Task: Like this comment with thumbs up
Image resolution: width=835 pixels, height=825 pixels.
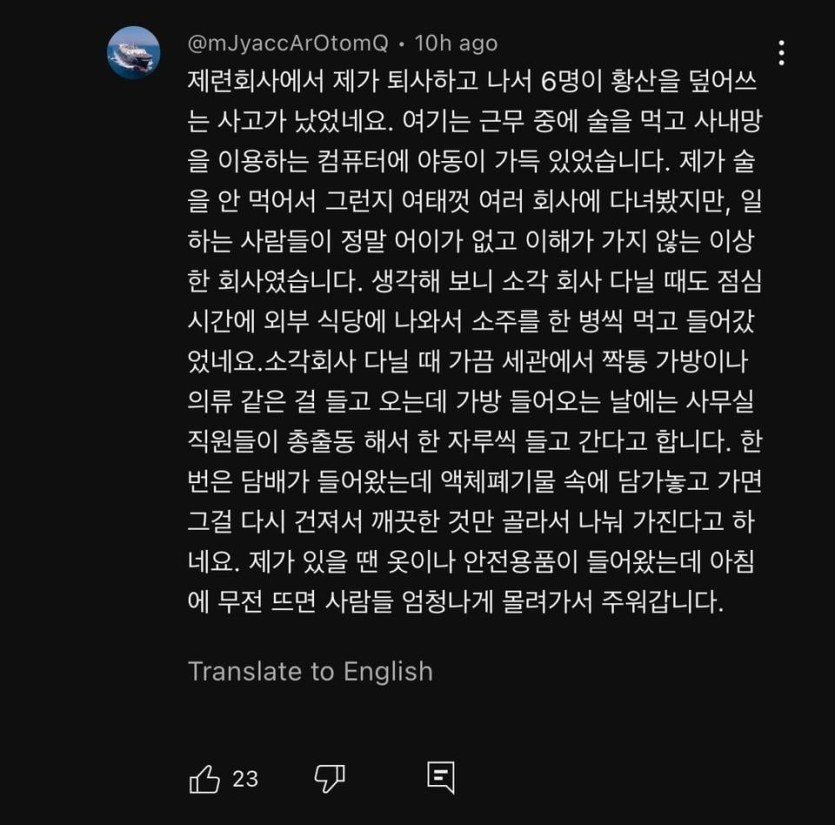Action: click(x=205, y=778)
